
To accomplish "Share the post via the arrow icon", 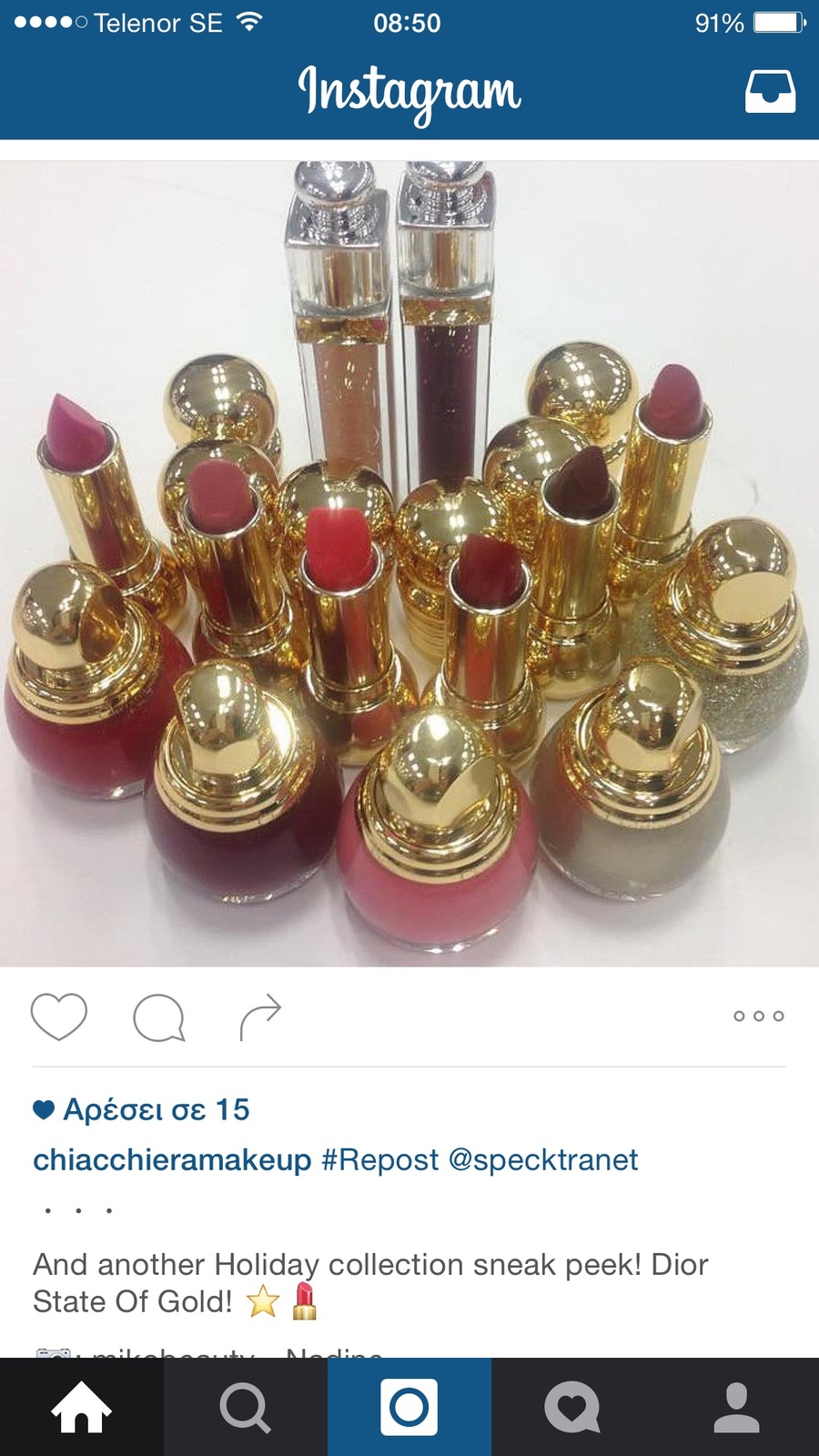I will click(x=260, y=1017).
